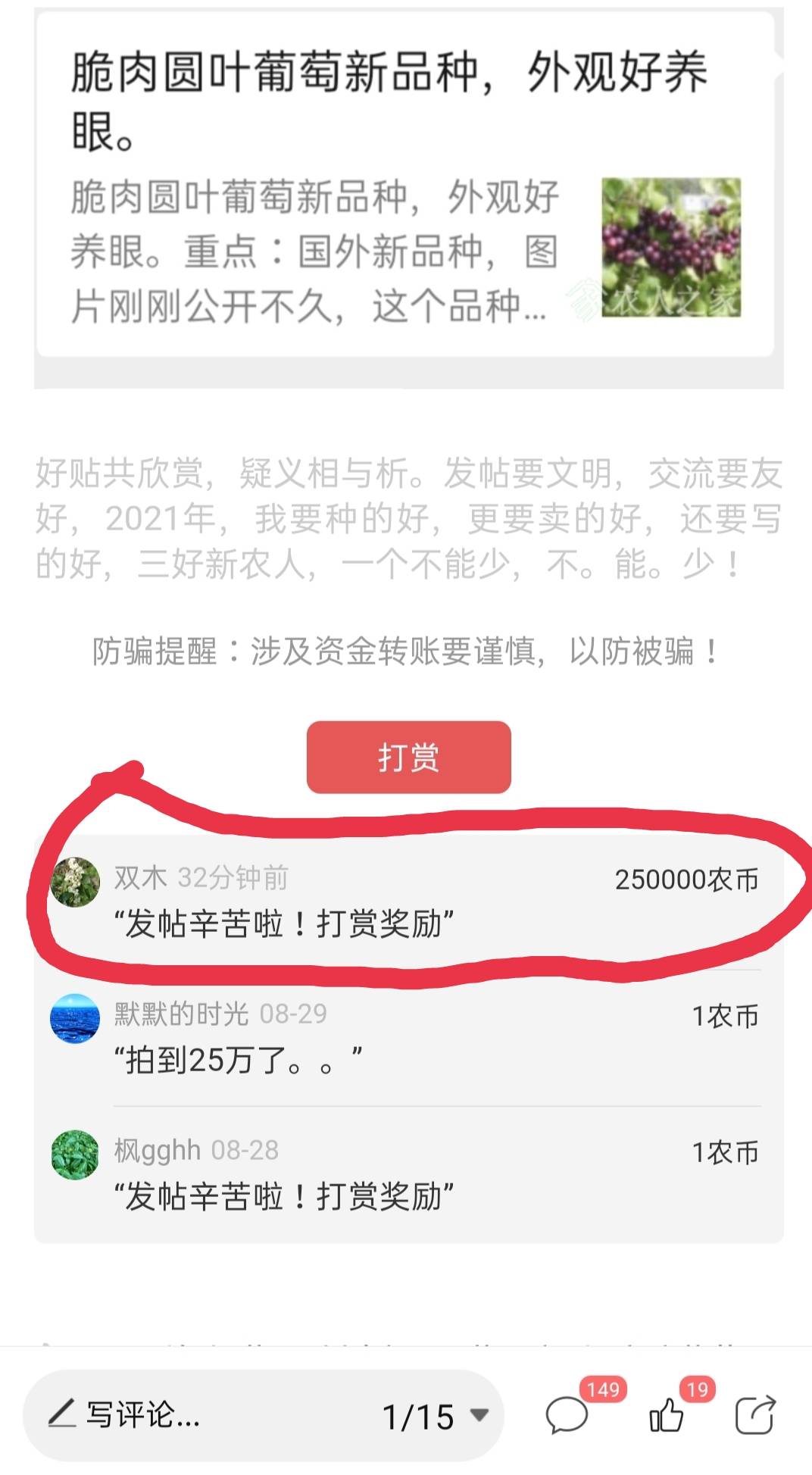Open the 写评论 comment field
The width and height of the screenshot is (812, 1475).
(197, 1414)
